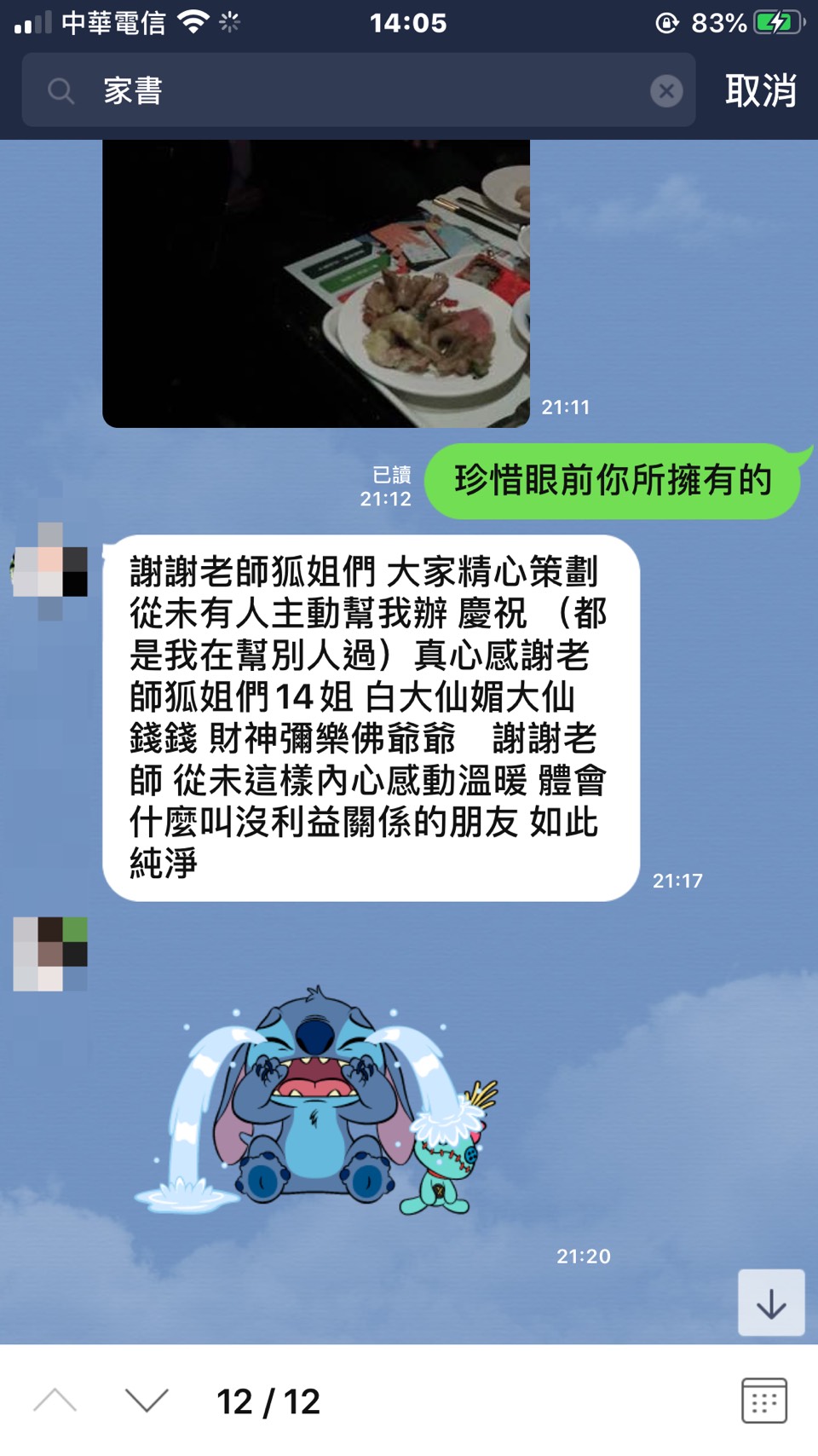The width and height of the screenshot is (818, 1456).
Task: Open sender's profile avatar beside 謝謝老師 message
Action: (x=50, y=571)
